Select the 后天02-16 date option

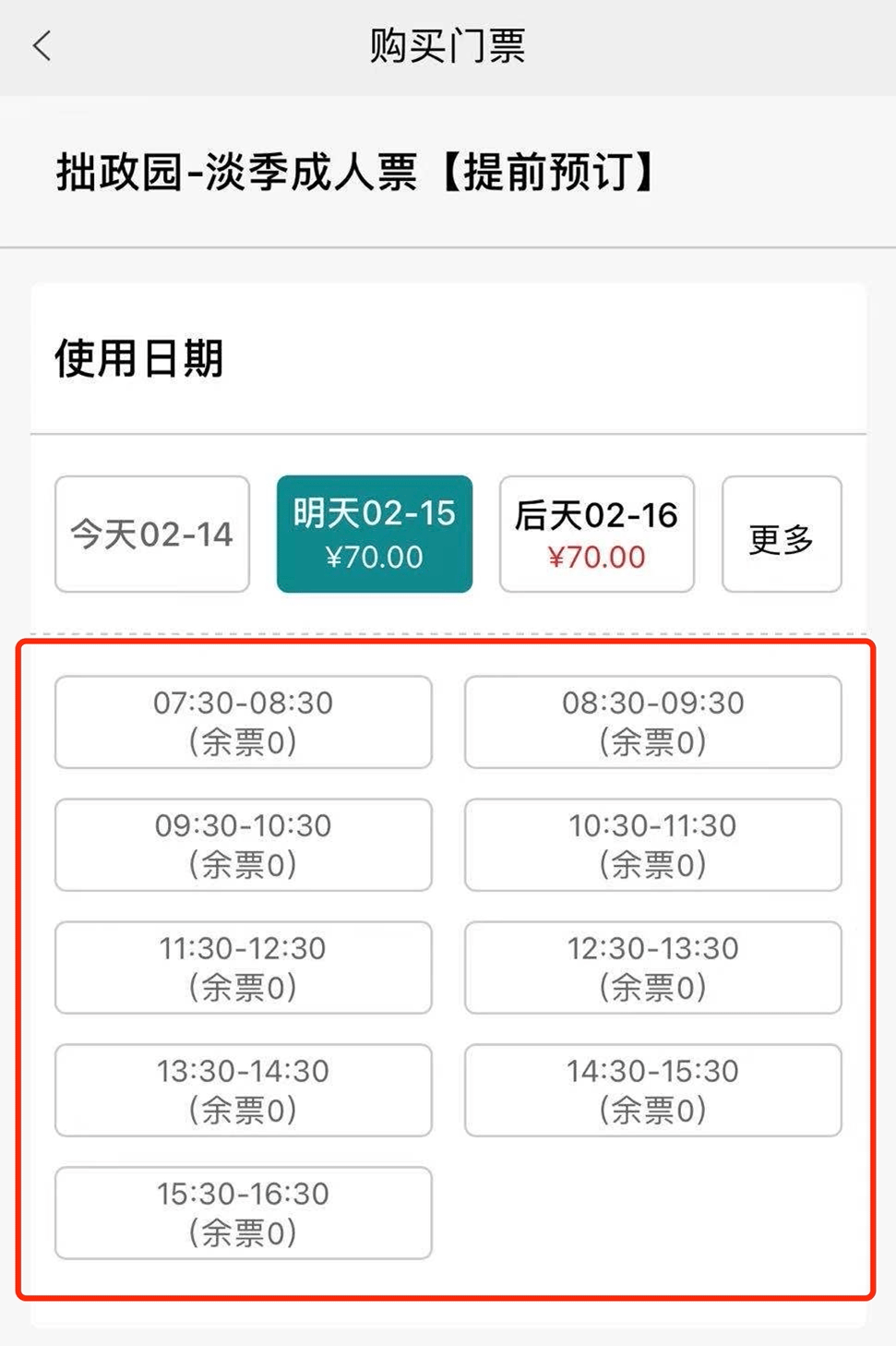pyautogui.click(x=595, y=534)
